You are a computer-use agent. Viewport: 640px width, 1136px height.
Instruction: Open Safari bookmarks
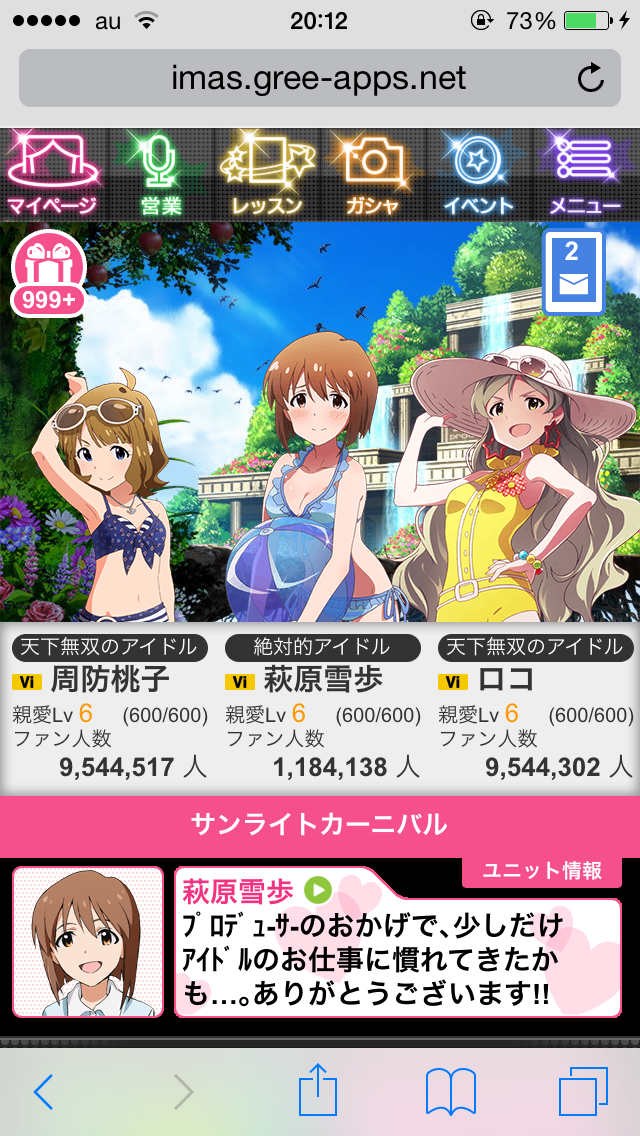click(450, 1092)
